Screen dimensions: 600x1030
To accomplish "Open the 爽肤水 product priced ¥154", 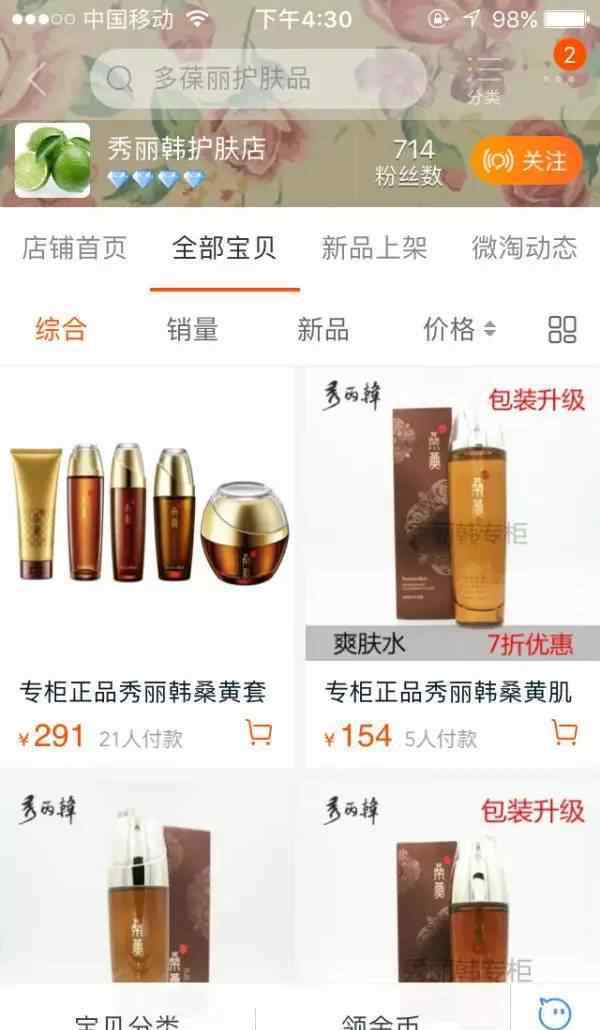I will 453,565.
